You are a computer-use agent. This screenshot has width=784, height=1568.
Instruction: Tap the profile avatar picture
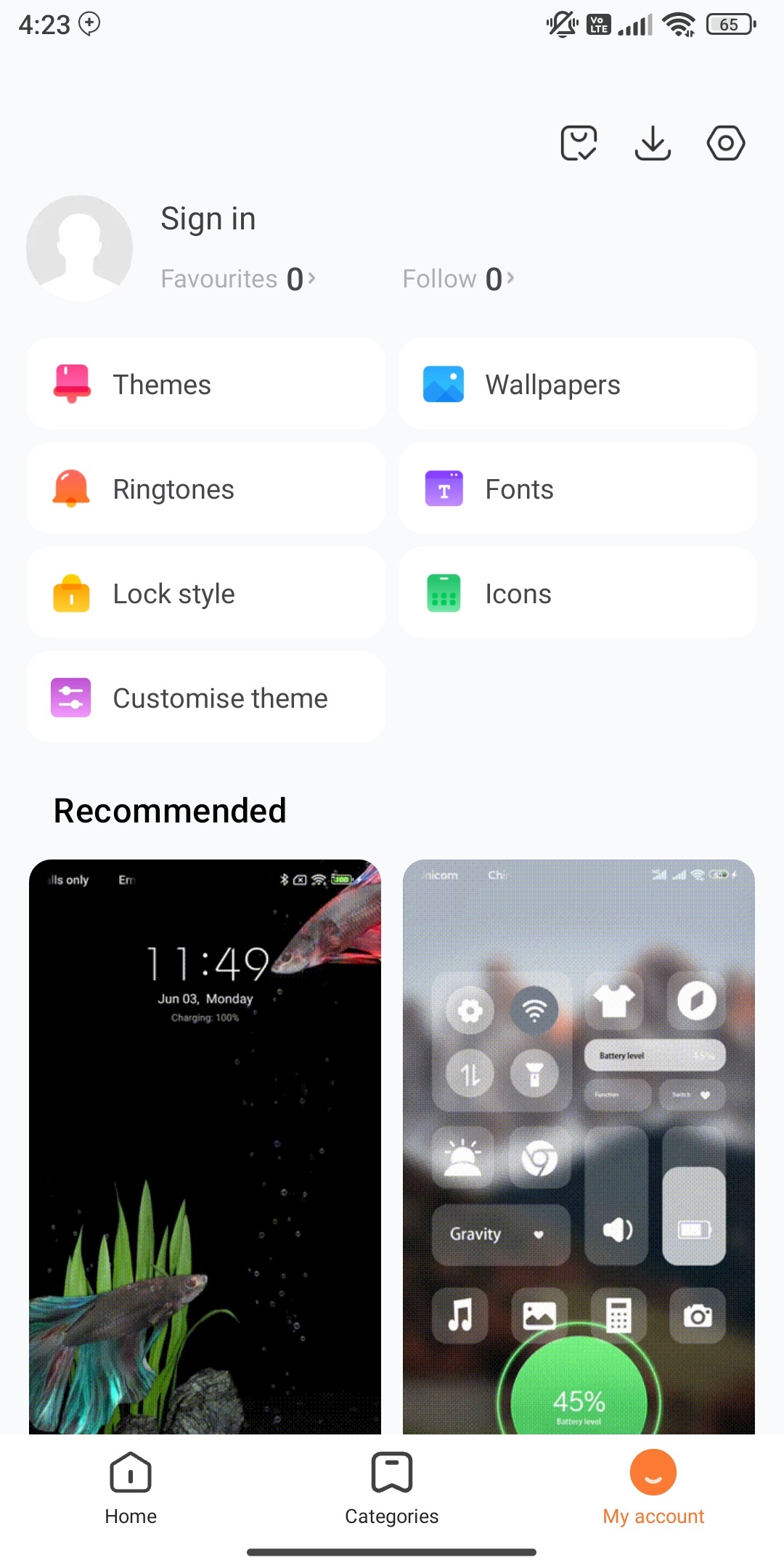click(79, 248)
